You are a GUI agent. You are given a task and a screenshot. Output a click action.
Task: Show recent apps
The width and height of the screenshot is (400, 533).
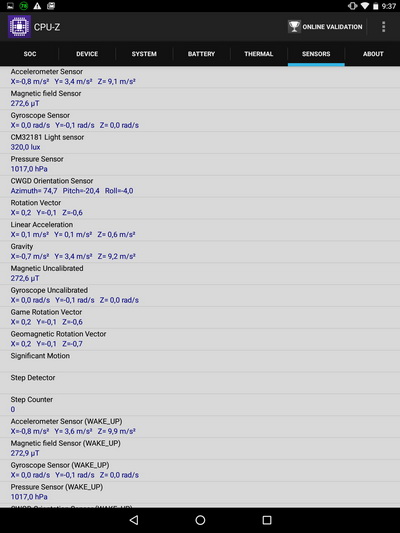click(x=267, y=520)
